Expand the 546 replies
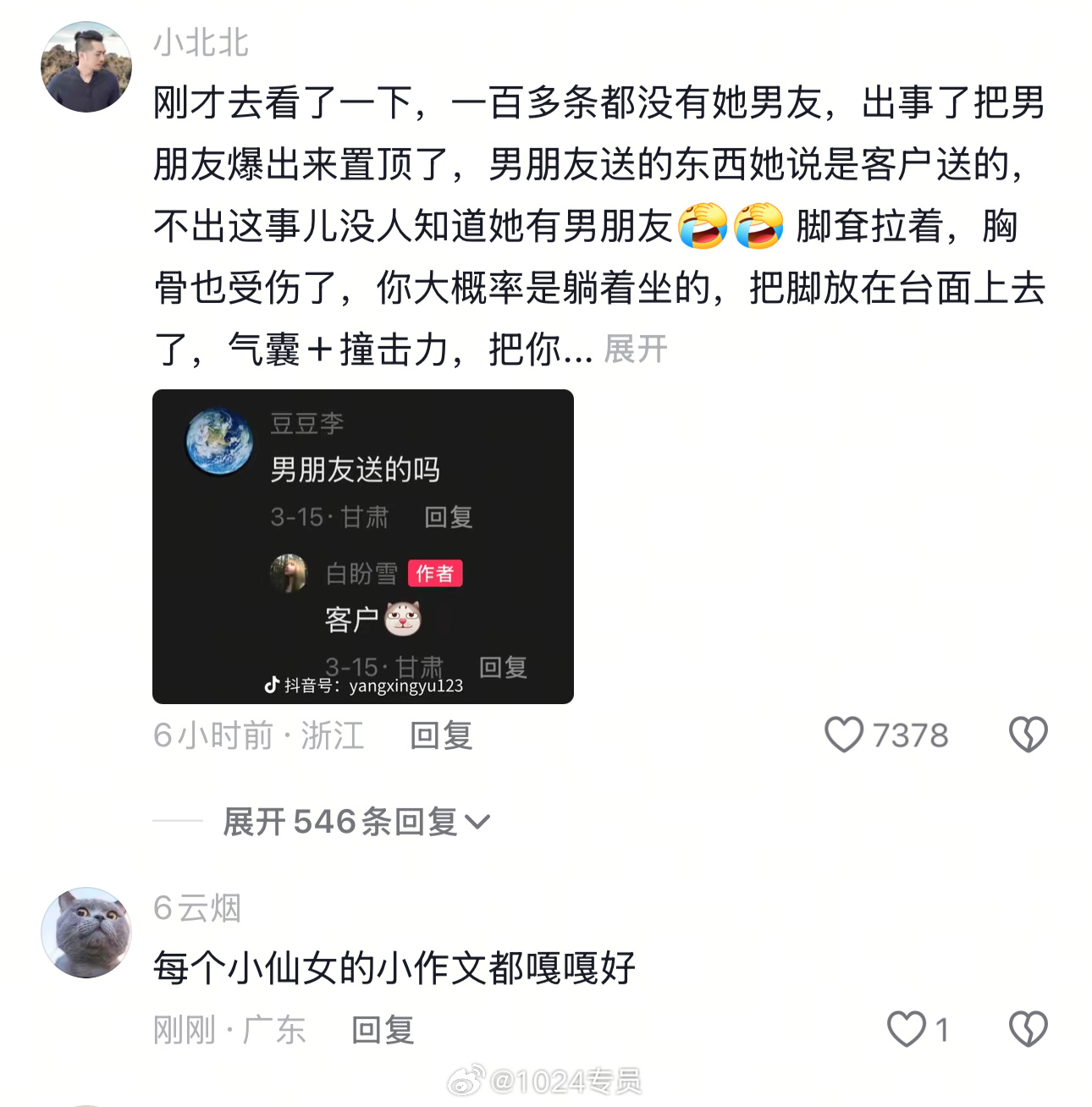 coord(356,821)
